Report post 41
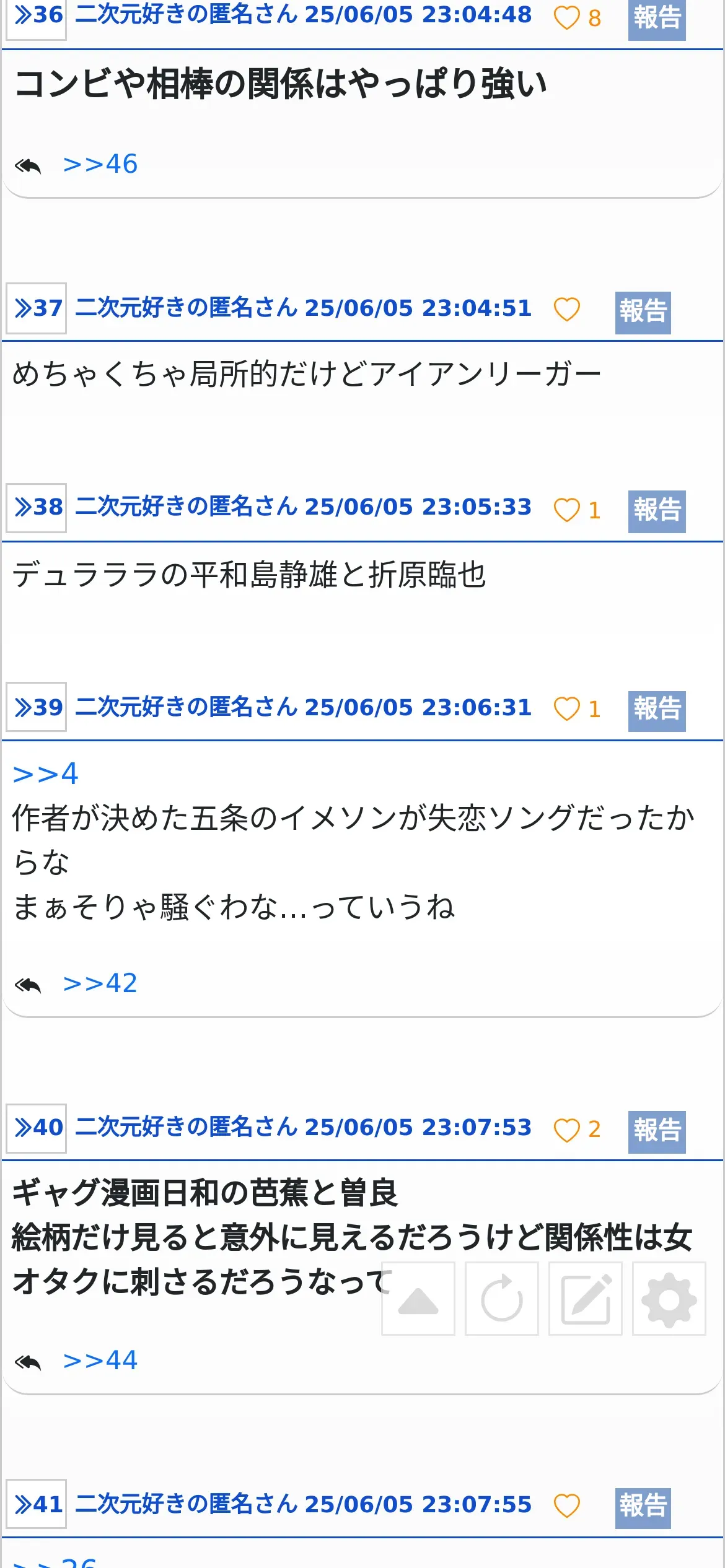The image size is (725, 1568). [x=643, y=1505]
